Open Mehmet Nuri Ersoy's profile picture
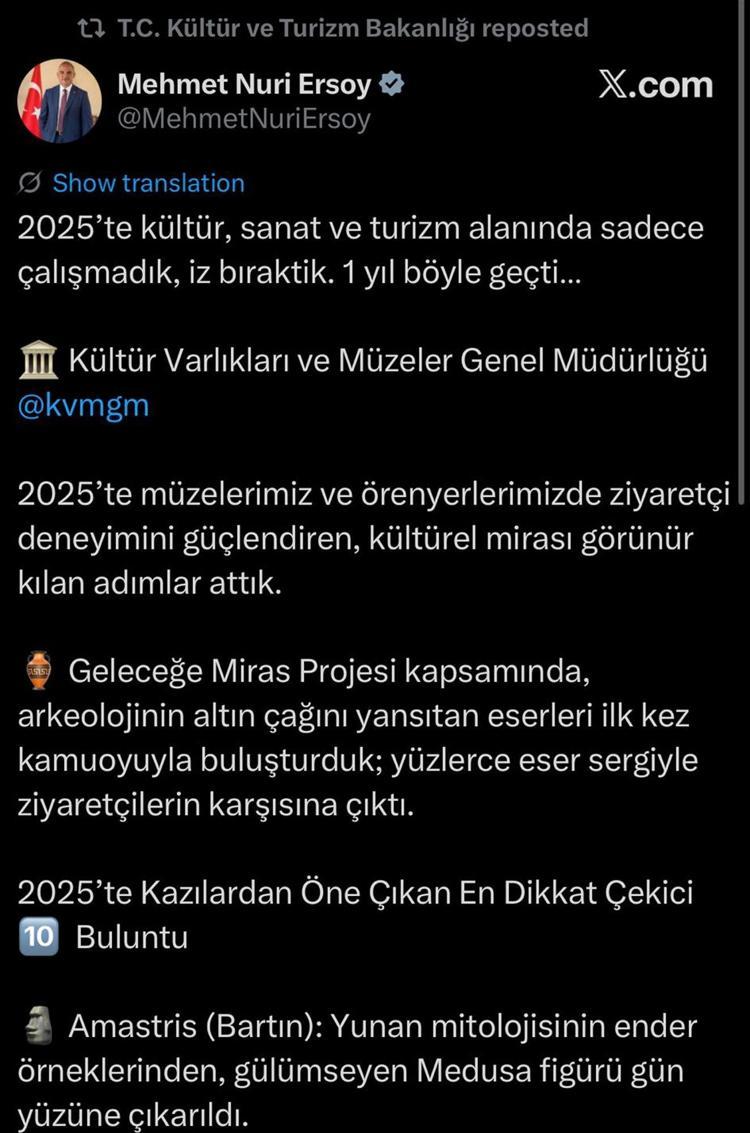Viewport: 750px width, 1133px height. pyautogui.click(x=59, y=100)
